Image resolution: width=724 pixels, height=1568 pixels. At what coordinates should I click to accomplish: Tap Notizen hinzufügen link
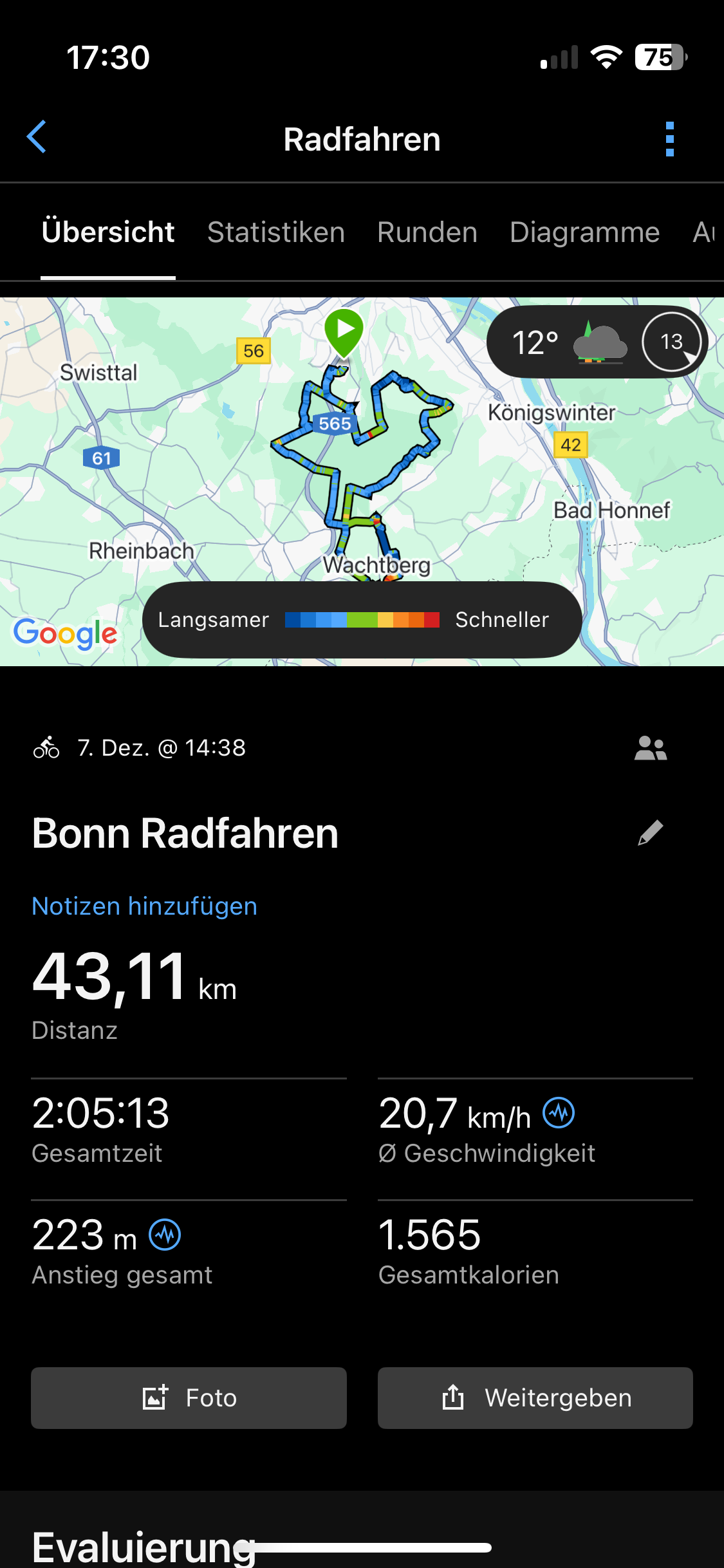pyautogui.click(x=145, y=906)
